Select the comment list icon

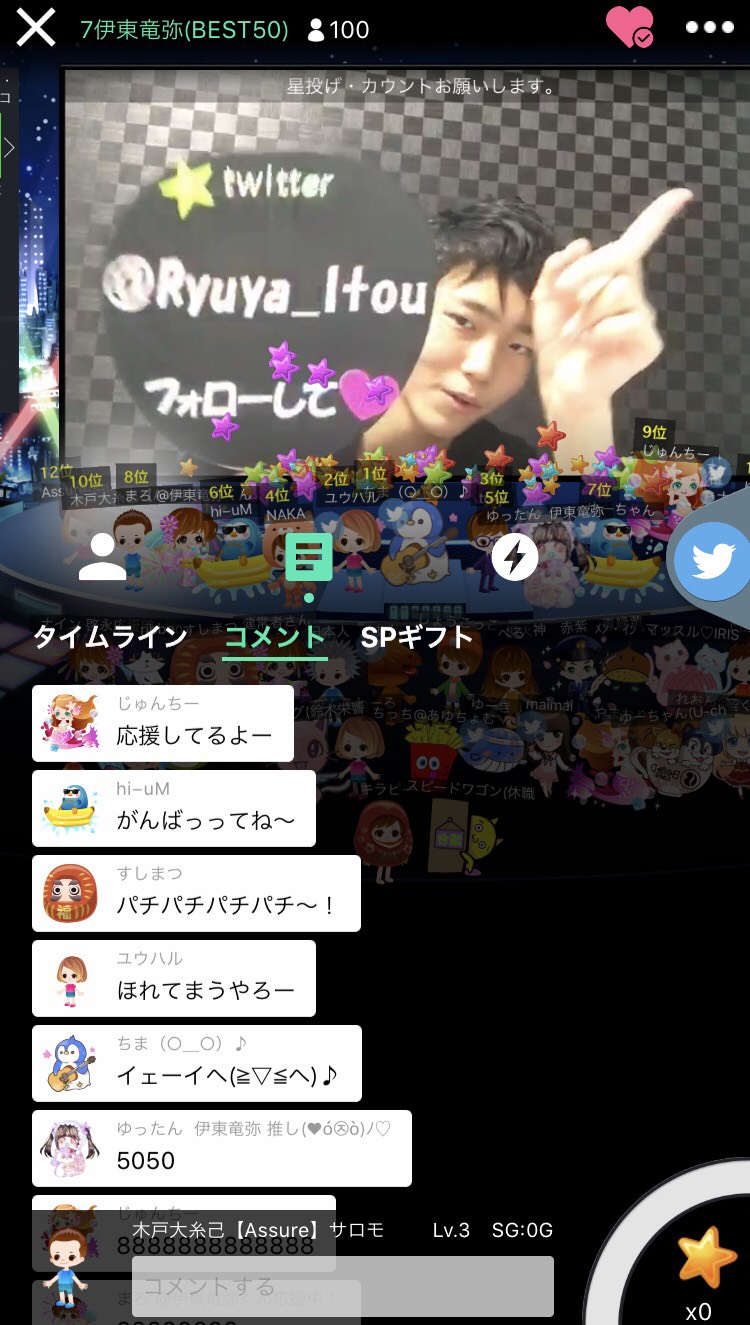point(308,557)
